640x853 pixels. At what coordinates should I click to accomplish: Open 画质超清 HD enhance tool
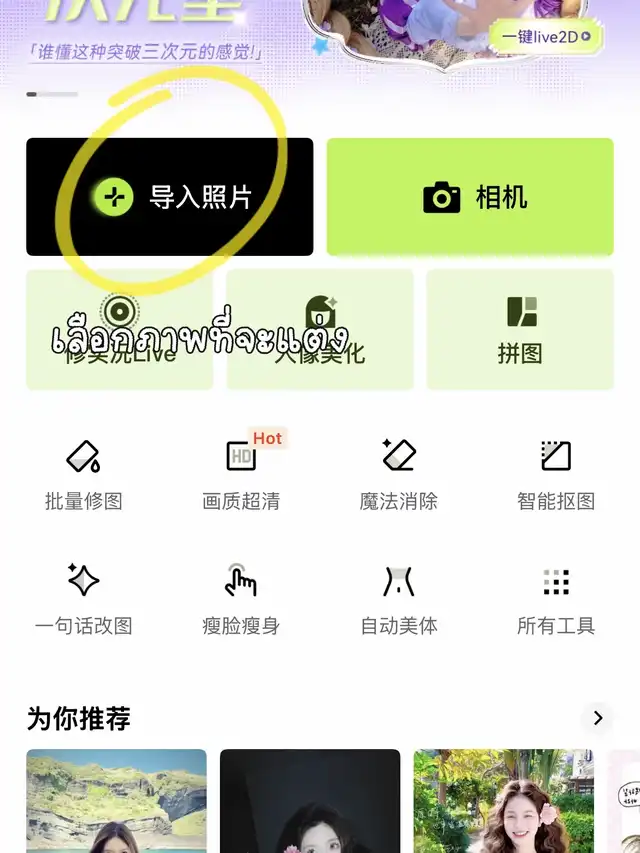tap(241, 475)
